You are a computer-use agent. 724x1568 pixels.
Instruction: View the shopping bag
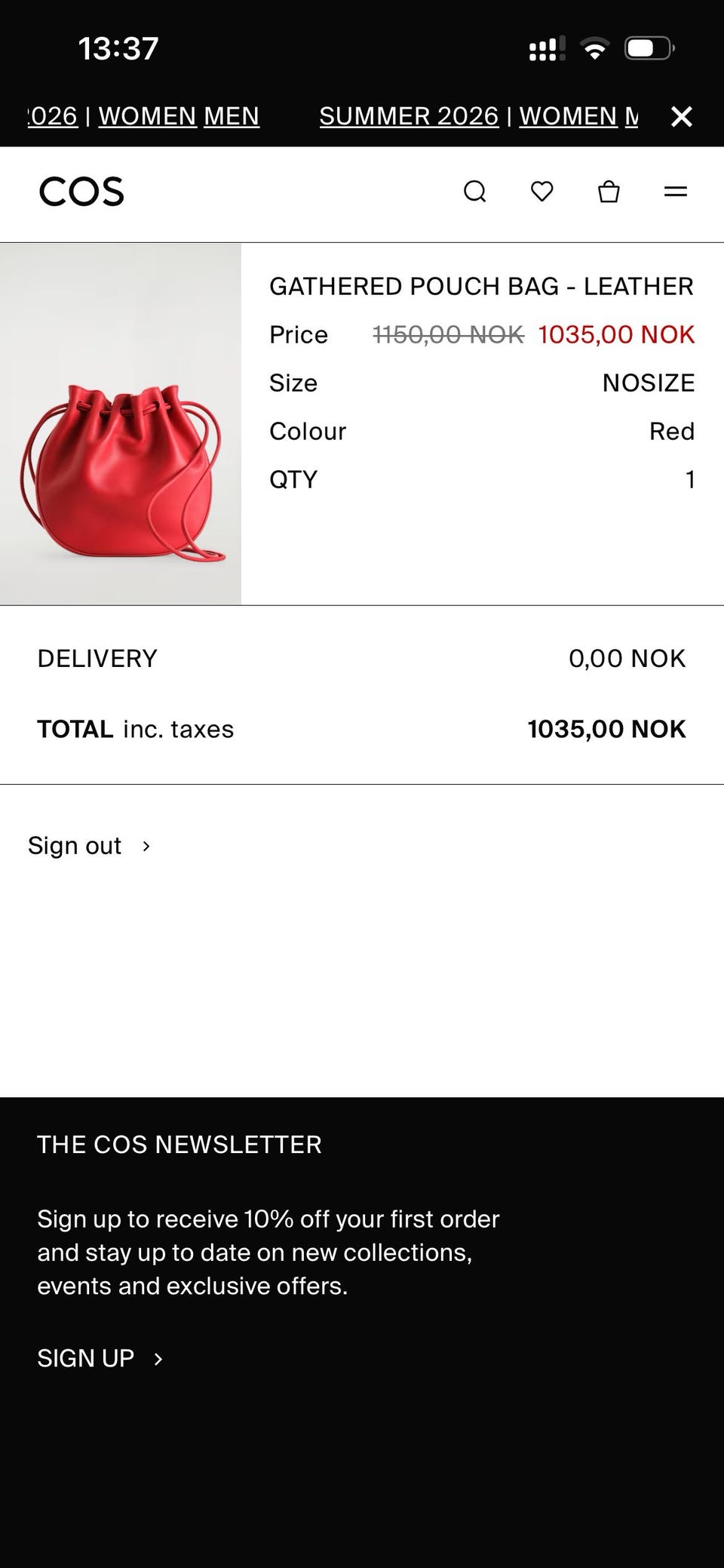point(609,192)
